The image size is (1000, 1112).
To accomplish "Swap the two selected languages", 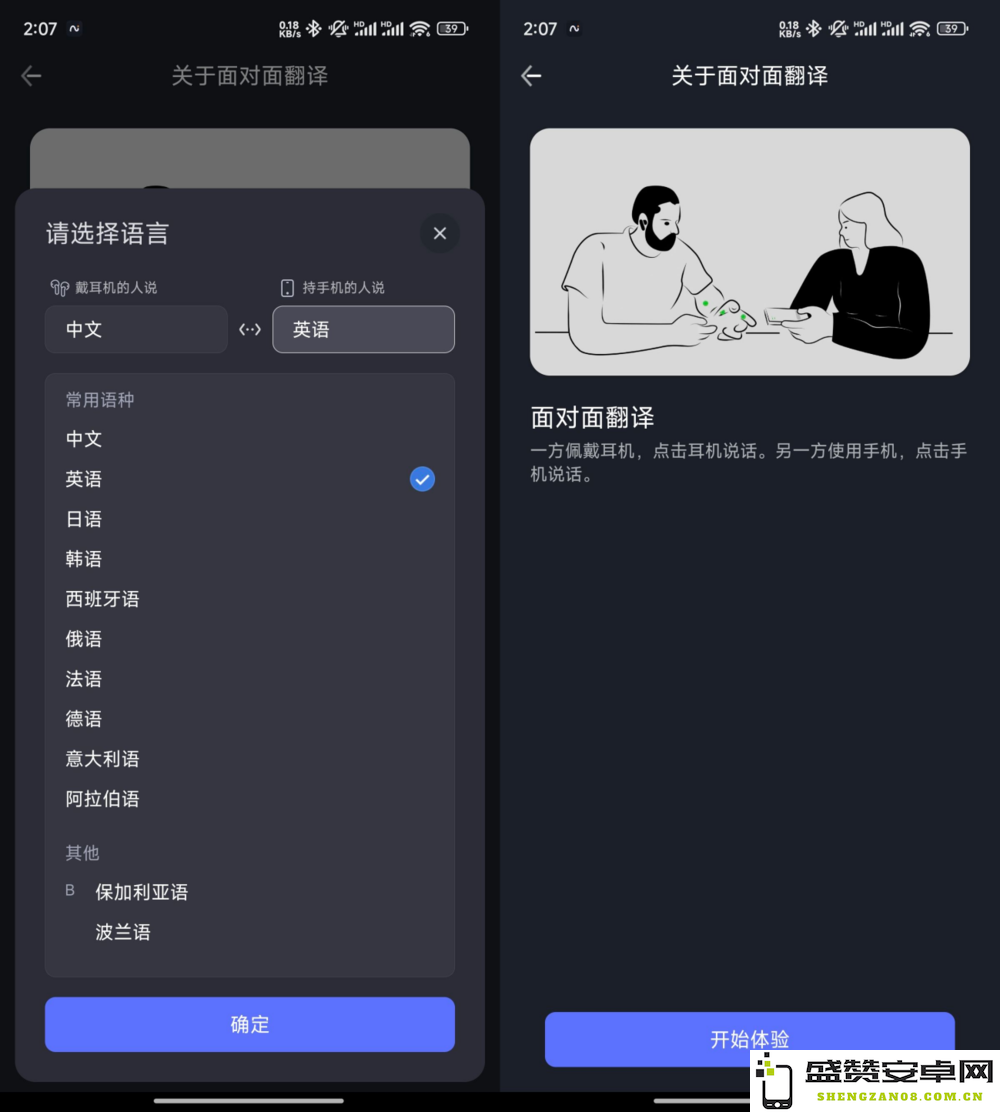I will 250,330.
